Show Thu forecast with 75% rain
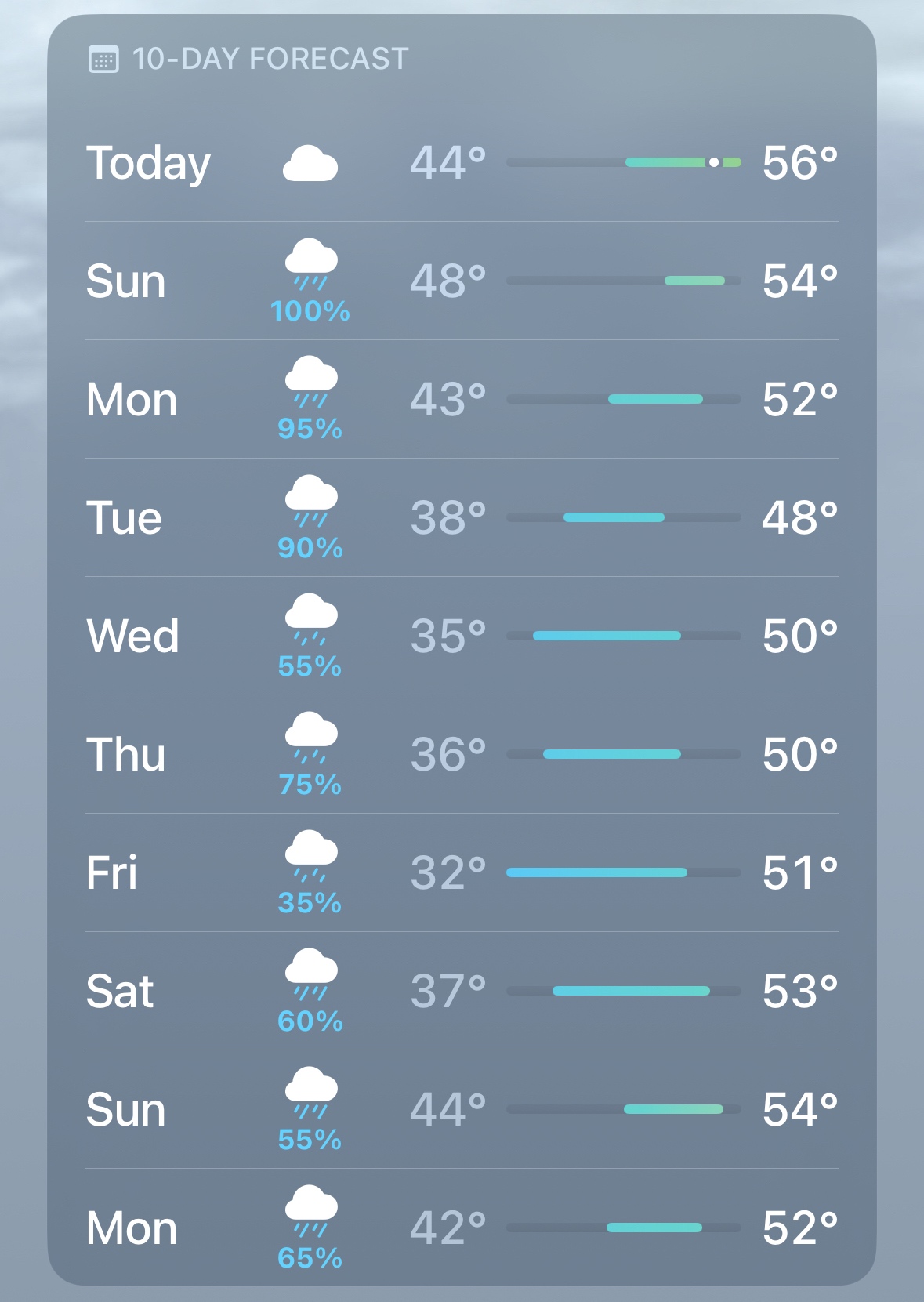924x1302 pixels. 462,754
